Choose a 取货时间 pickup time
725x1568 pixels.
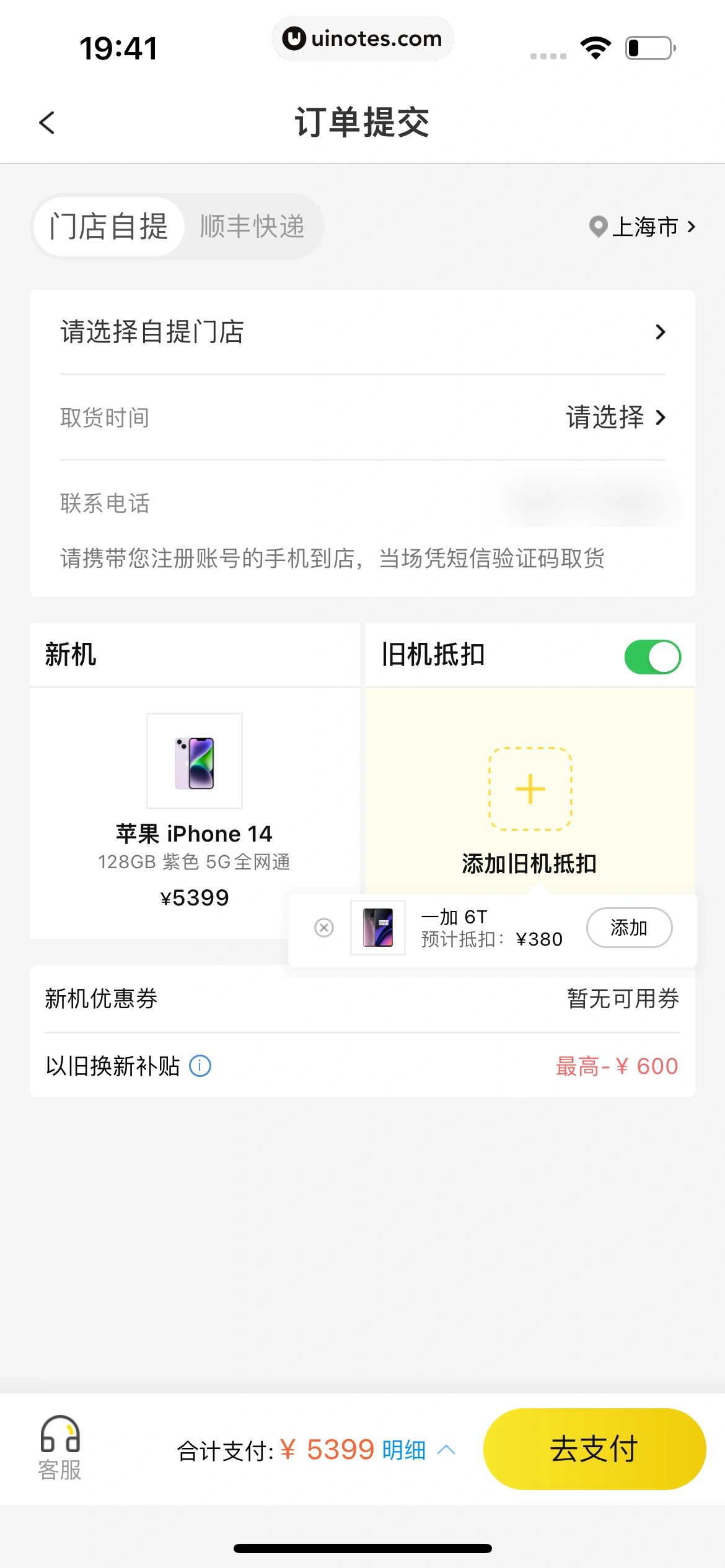(615, 417)
